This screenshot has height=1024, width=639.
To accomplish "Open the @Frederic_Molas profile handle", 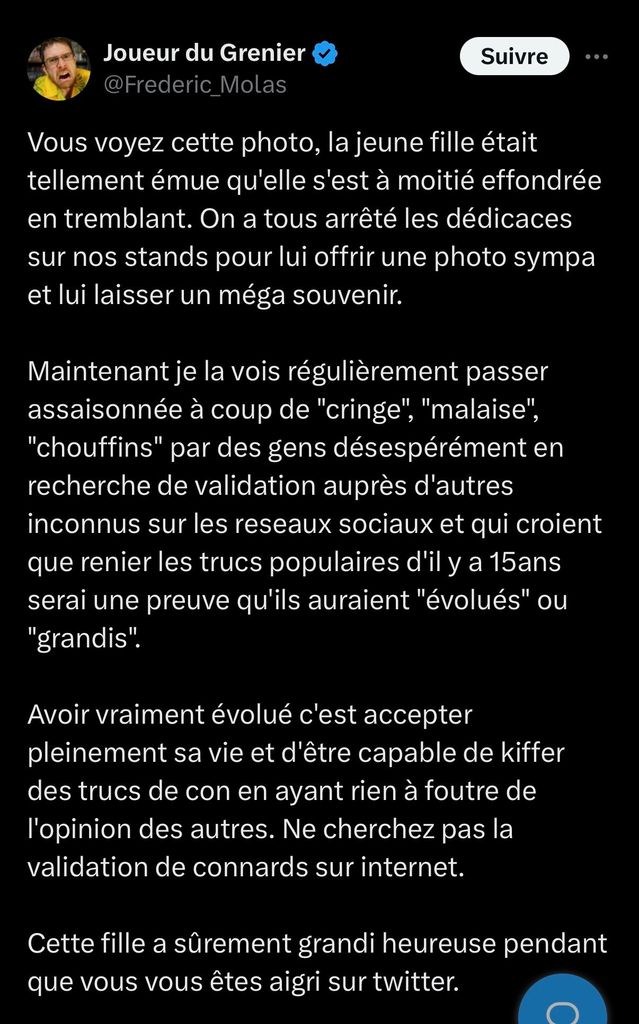I will pos(195,85).
